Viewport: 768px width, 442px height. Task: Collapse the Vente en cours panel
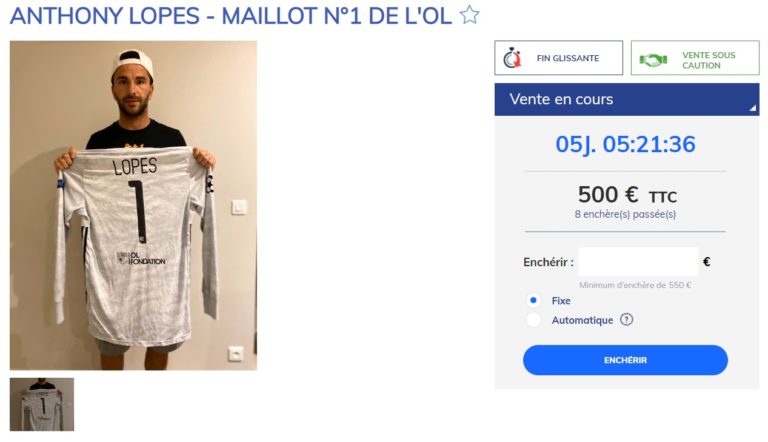coord(752,108)
